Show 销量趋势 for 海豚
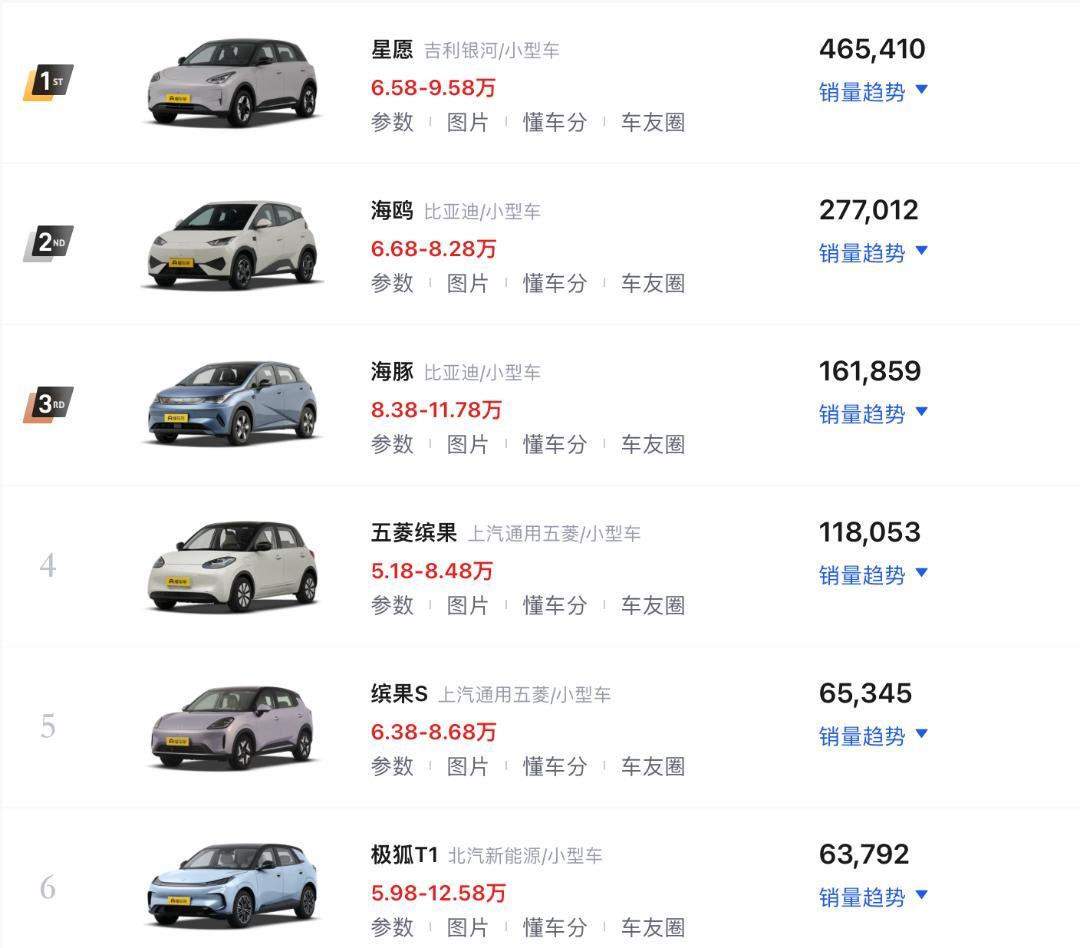Screen dimensions: 1080x948 (873, 414)
